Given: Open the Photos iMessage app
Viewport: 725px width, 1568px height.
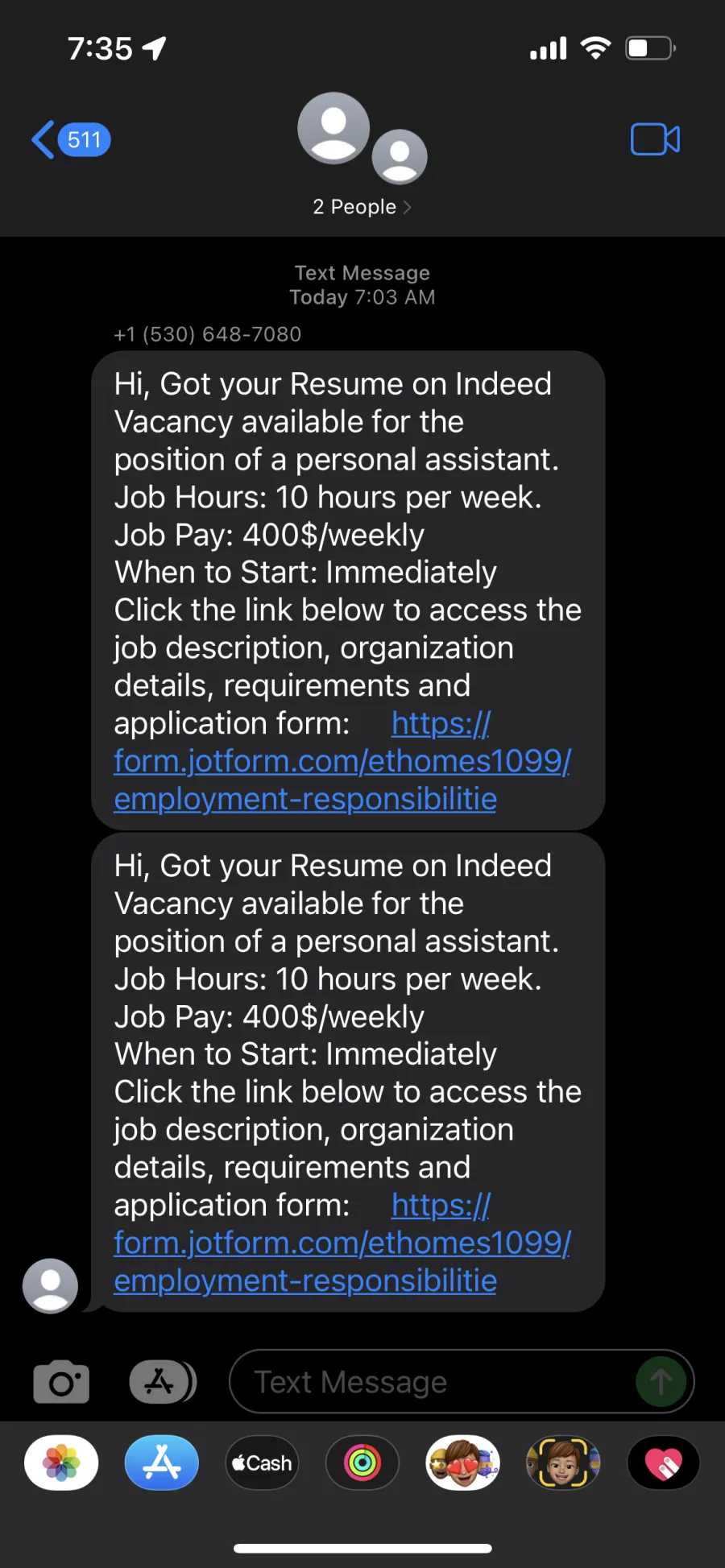Looking at the screenshot, I should coord(61,1463).
